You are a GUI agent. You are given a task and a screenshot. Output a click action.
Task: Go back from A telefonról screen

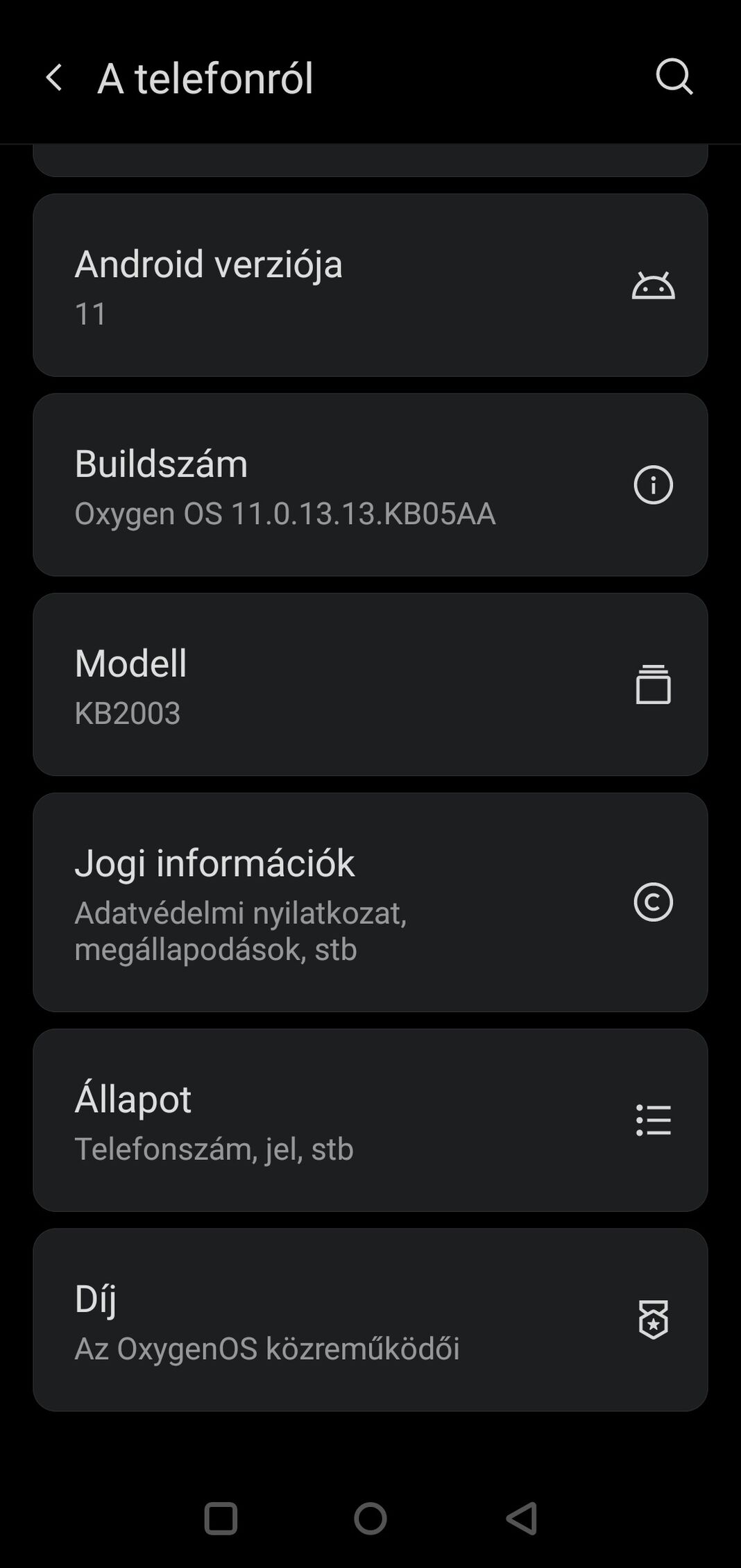pyautogui.click(x=54, y=77)
